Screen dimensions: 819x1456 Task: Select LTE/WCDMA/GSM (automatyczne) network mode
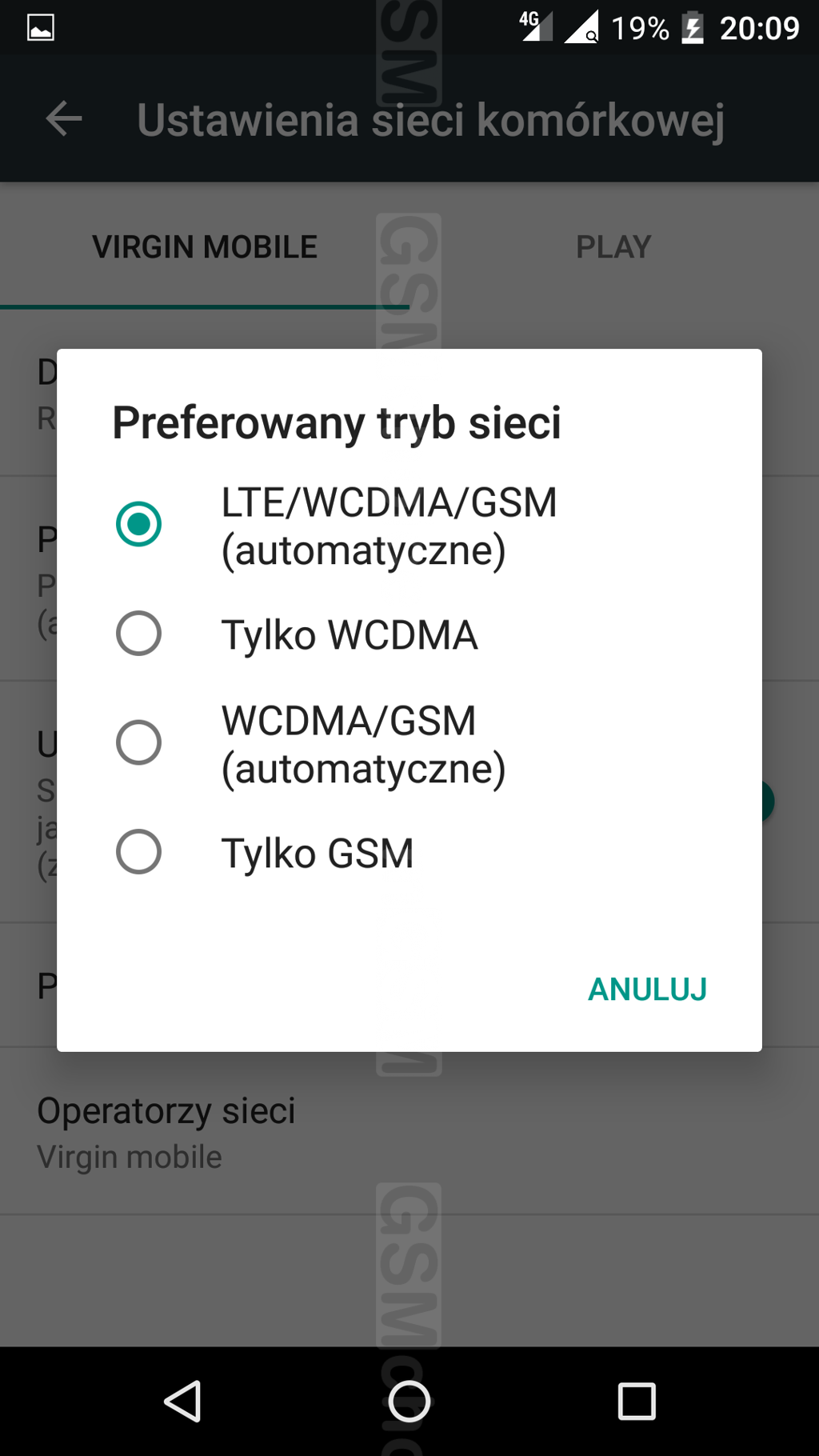click(x=139, y=525)
